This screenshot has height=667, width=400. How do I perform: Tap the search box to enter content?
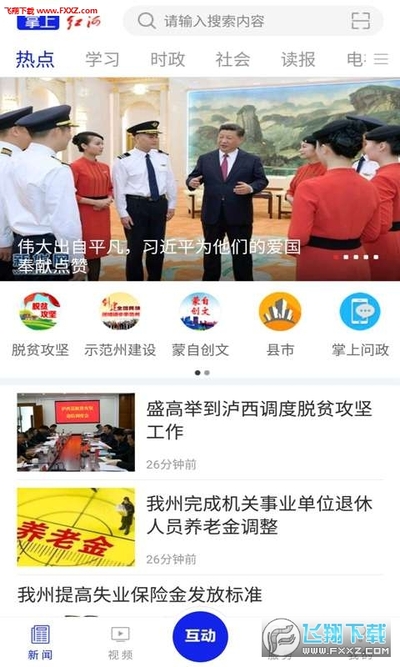253,20
